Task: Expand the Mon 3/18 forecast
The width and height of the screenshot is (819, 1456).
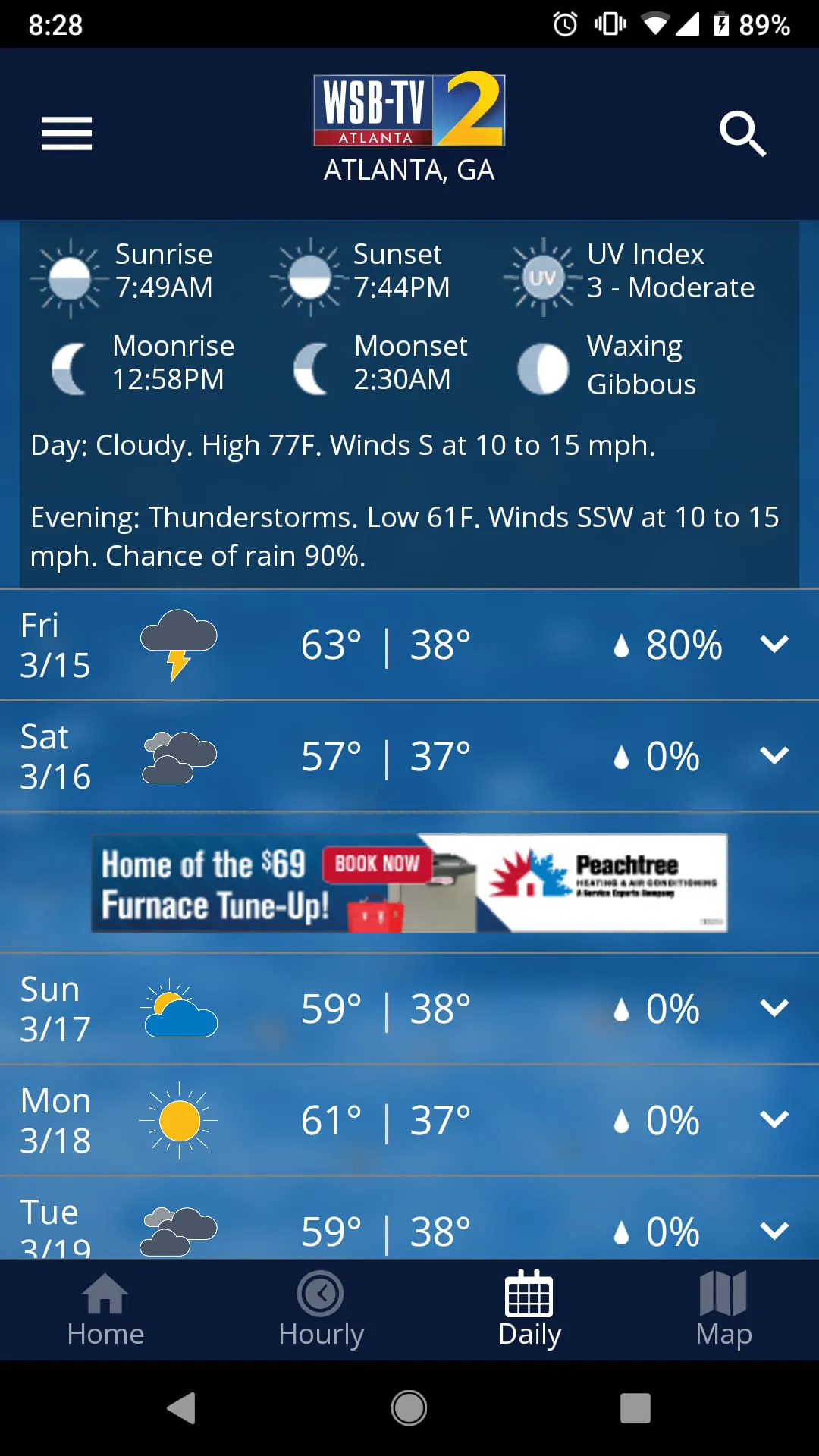Action: pos(773,1119)
